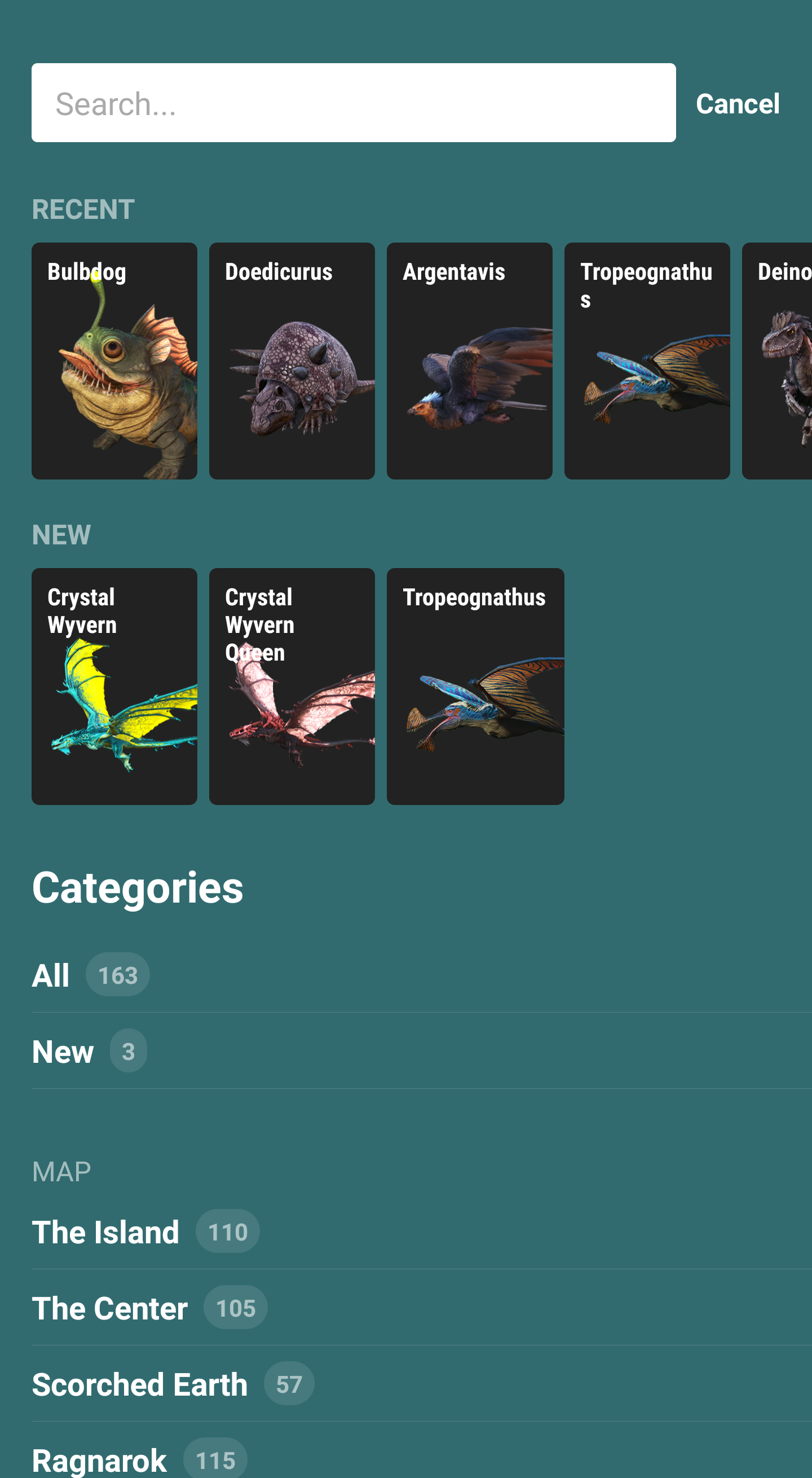This screenshot has height=1478, width=812.
Task: Select The Island map category
Action: click(x=145, y=1230)
